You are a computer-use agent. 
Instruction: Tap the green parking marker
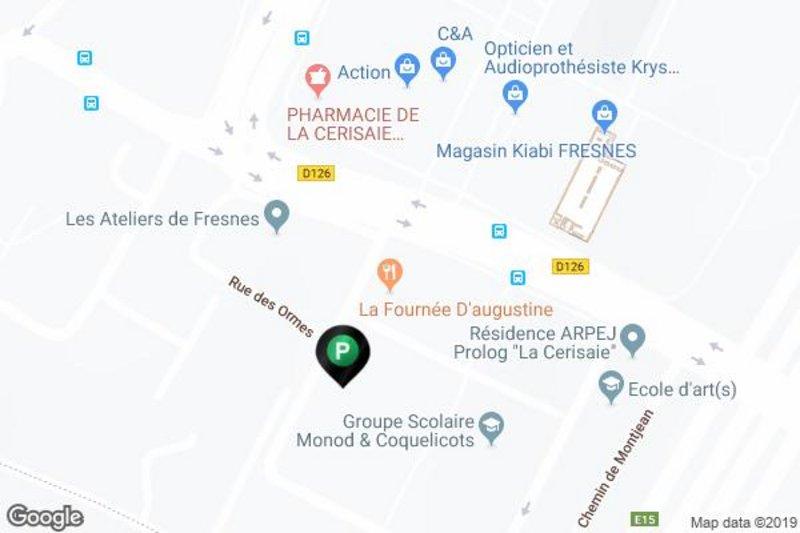[x=343, y=352]
